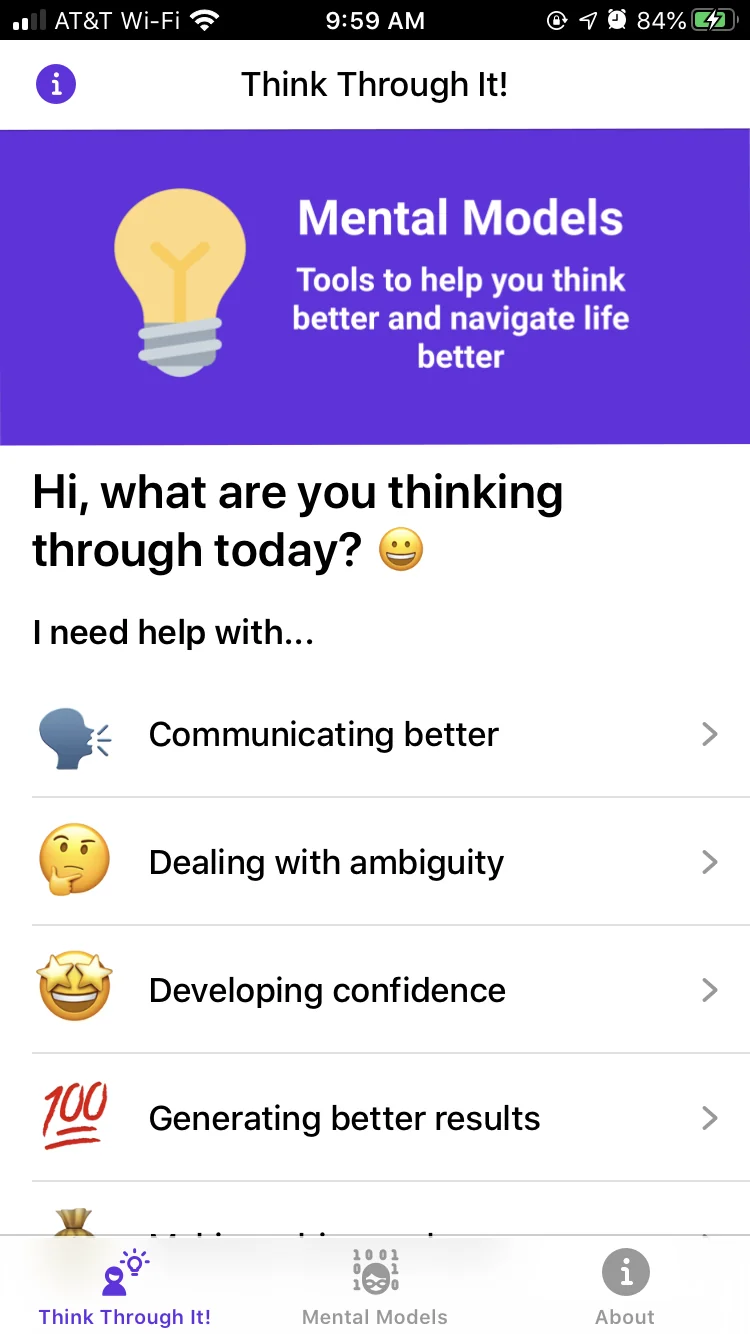The height and width of the screenshot is (1334, 750).
Task: Tap the star-struck emoji beside Developing confidence
Action: pyautogui.click(x=74, y=990)
